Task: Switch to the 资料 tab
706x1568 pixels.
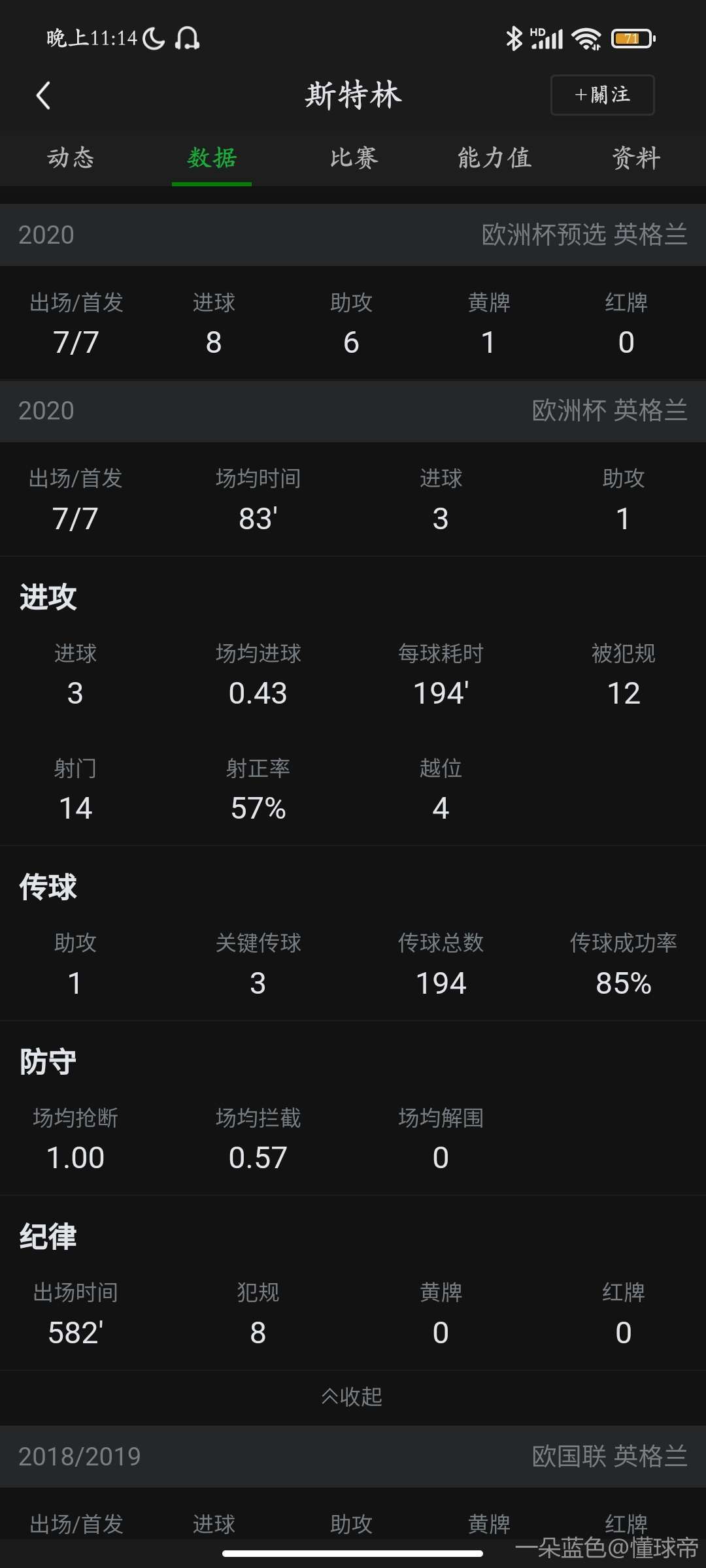Action: coord(635,158)
